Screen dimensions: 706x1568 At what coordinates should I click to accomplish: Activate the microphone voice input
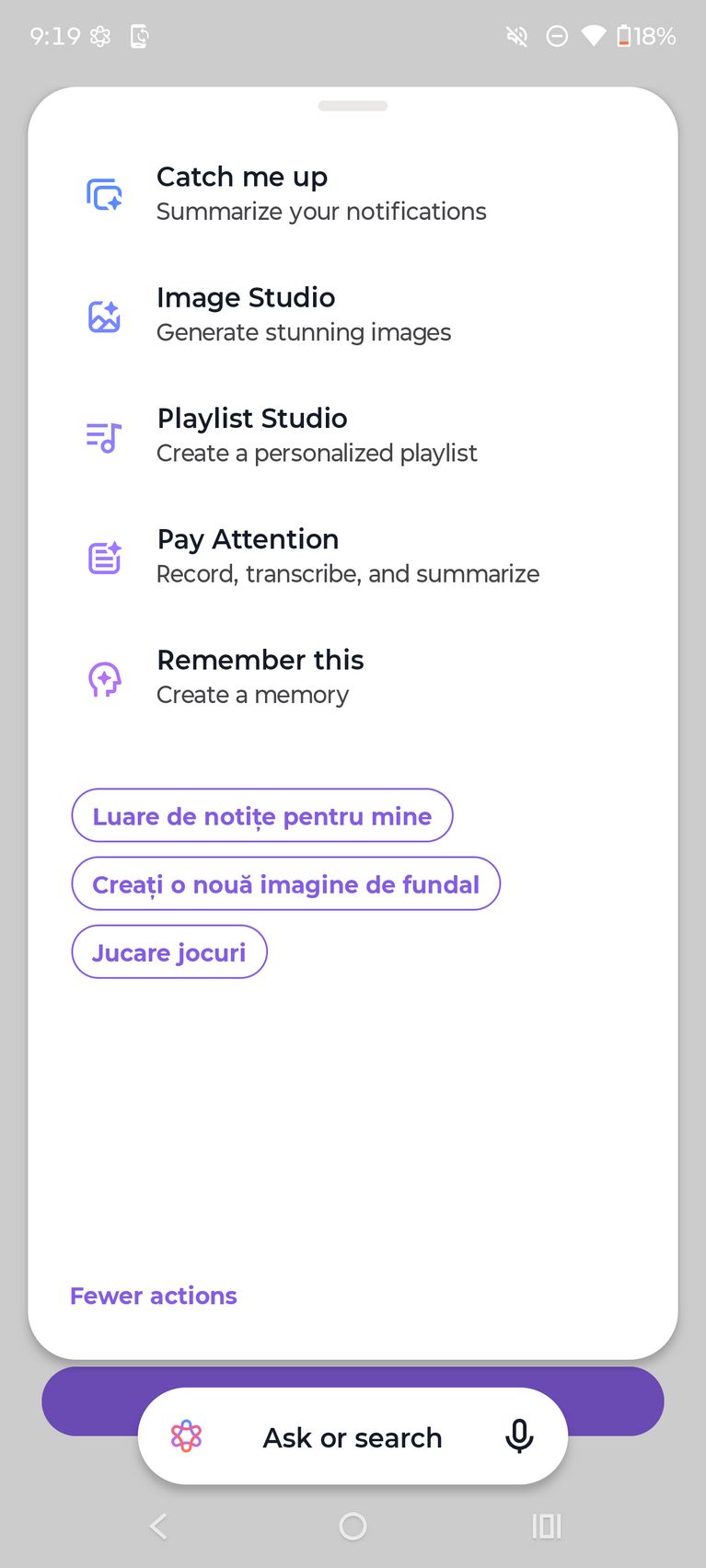(x=519, y=1436)
